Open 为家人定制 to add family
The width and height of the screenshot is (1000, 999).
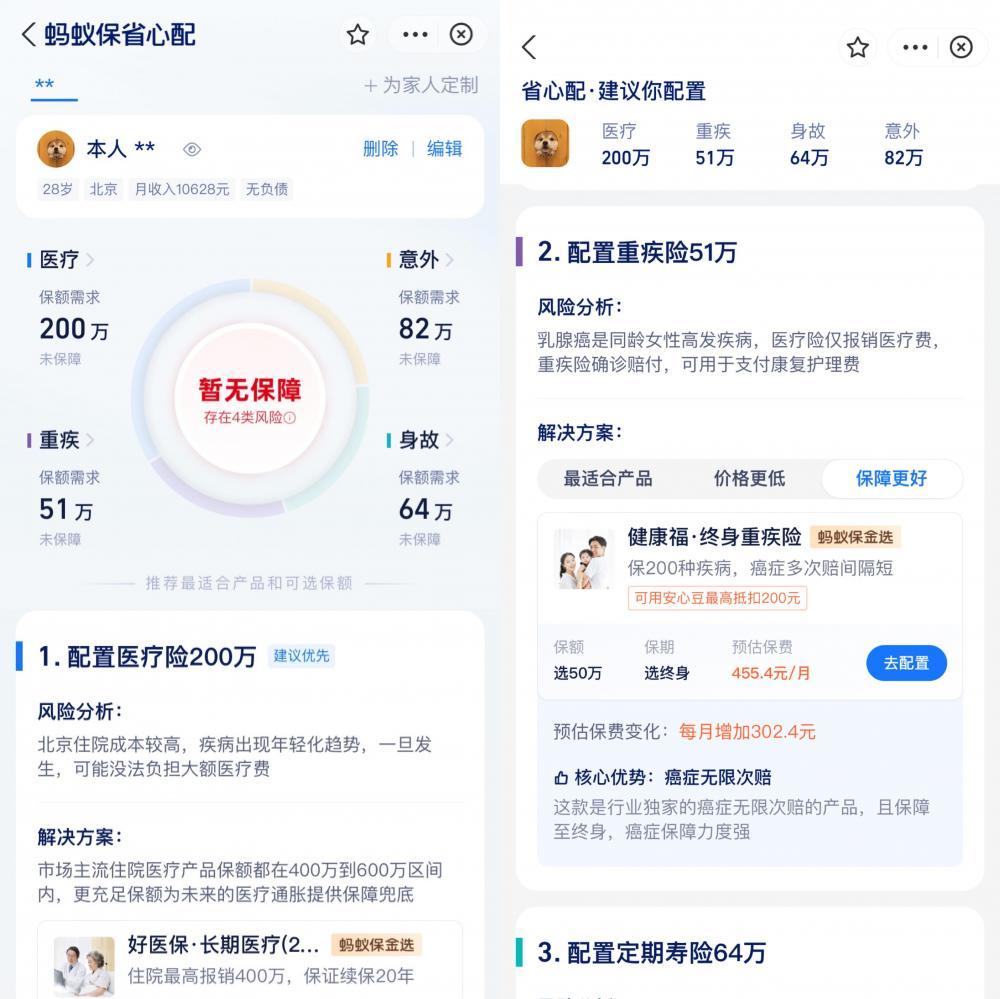(x=421, y=85)
